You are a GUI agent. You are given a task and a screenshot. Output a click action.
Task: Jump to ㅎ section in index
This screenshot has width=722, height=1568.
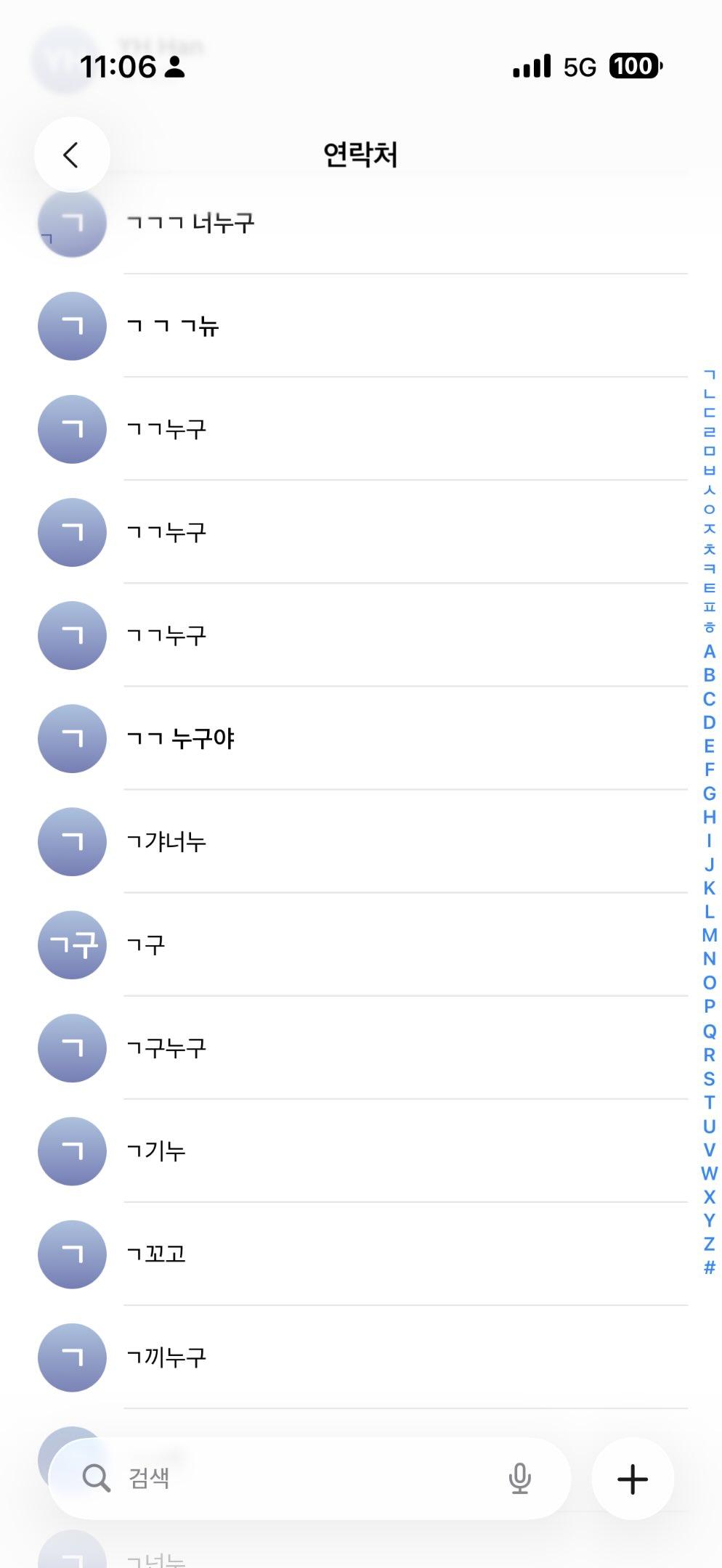pyautogui.click(x=709, y=626)
